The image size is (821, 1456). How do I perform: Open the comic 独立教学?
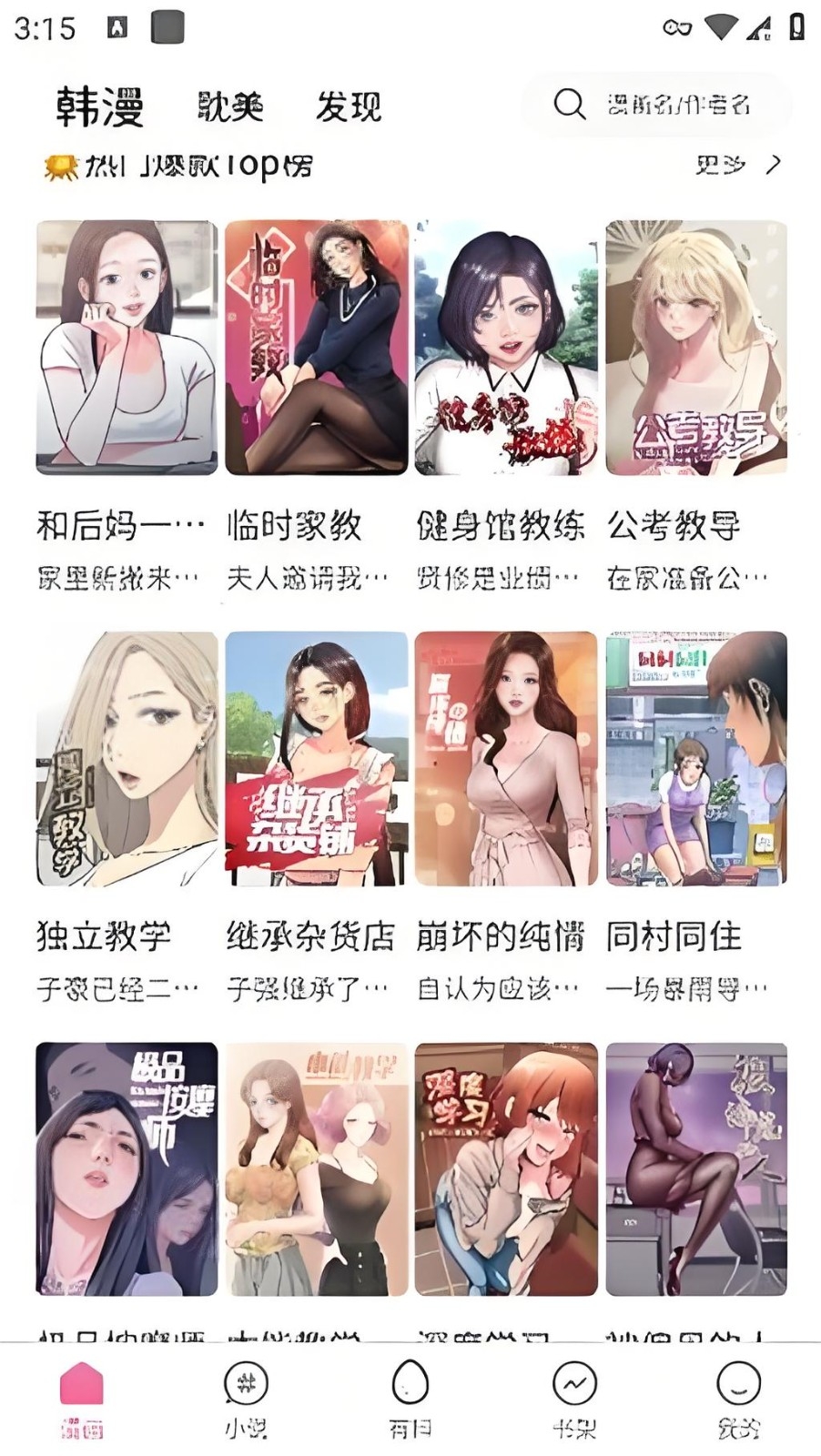tap(127, 758)
